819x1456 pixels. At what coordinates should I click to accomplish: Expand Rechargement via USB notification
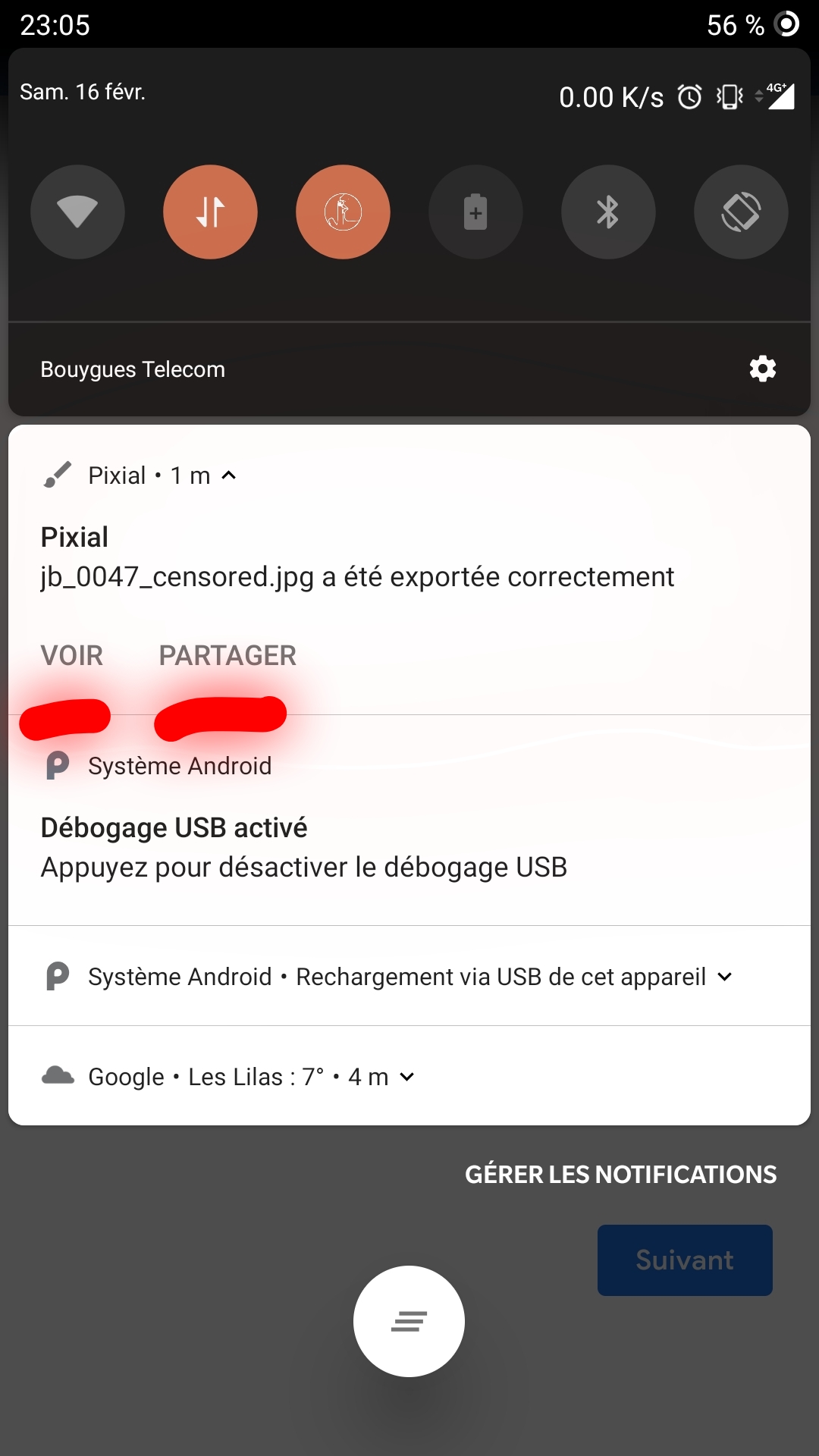point(725,977)
